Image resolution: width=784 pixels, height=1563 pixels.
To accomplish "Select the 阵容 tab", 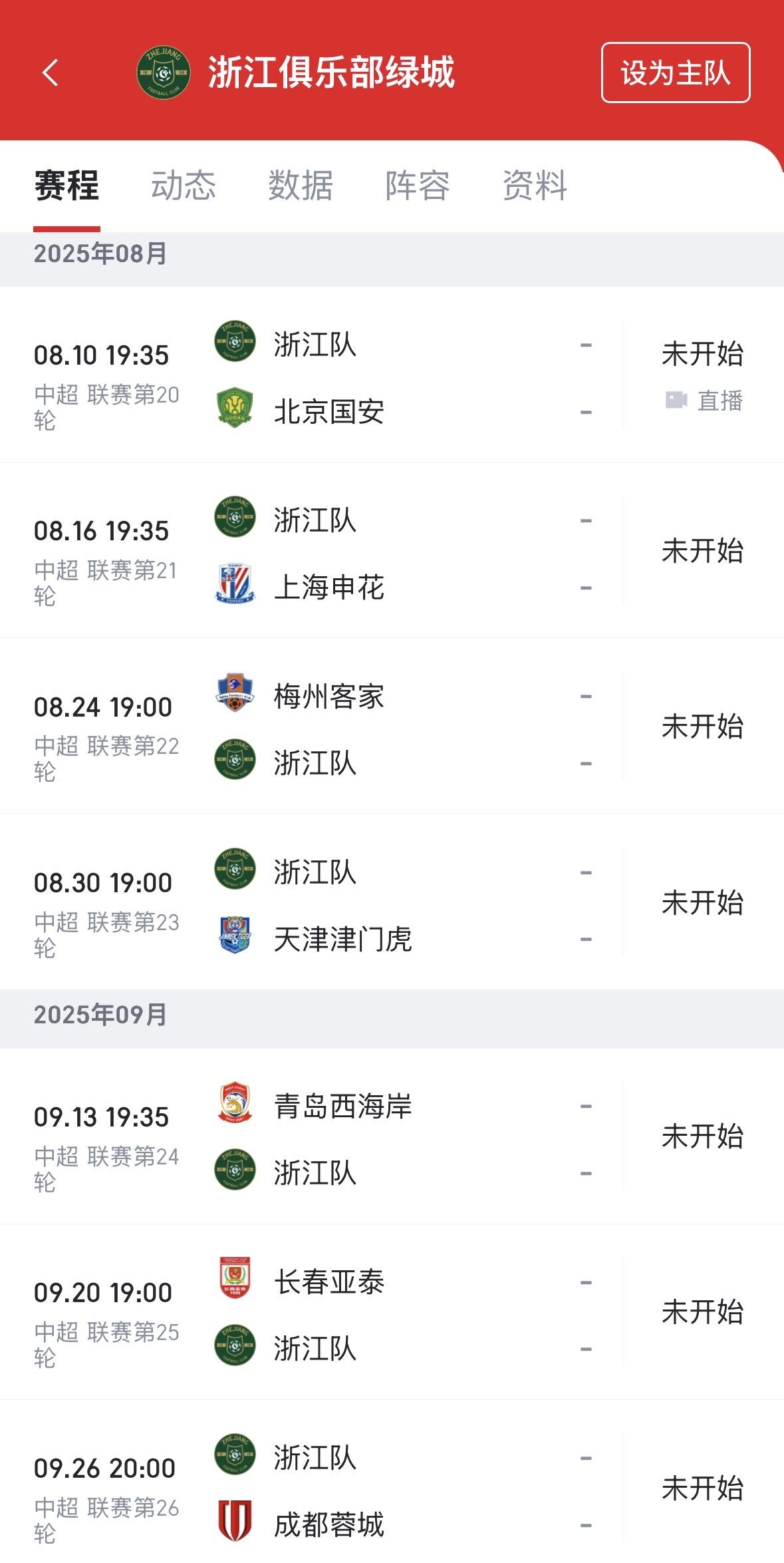I will click(x=418, y=185).
